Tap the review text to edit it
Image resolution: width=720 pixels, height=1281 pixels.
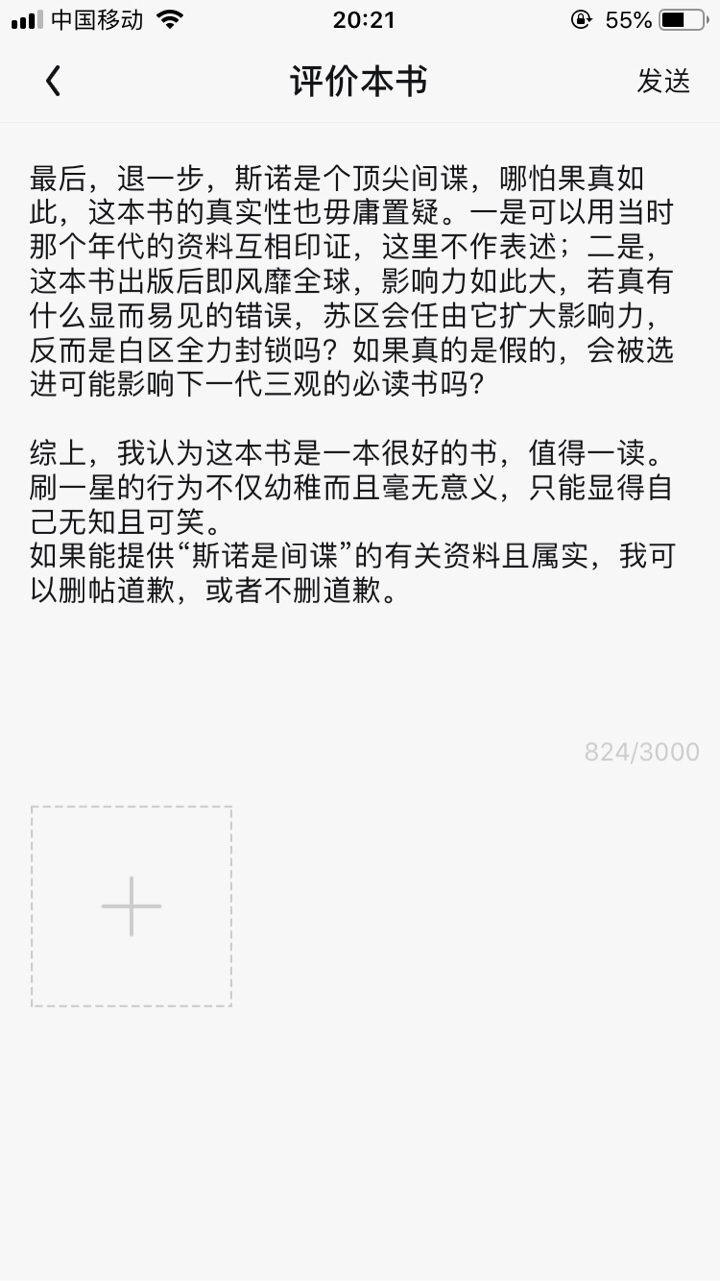click(x=354, y=384)
